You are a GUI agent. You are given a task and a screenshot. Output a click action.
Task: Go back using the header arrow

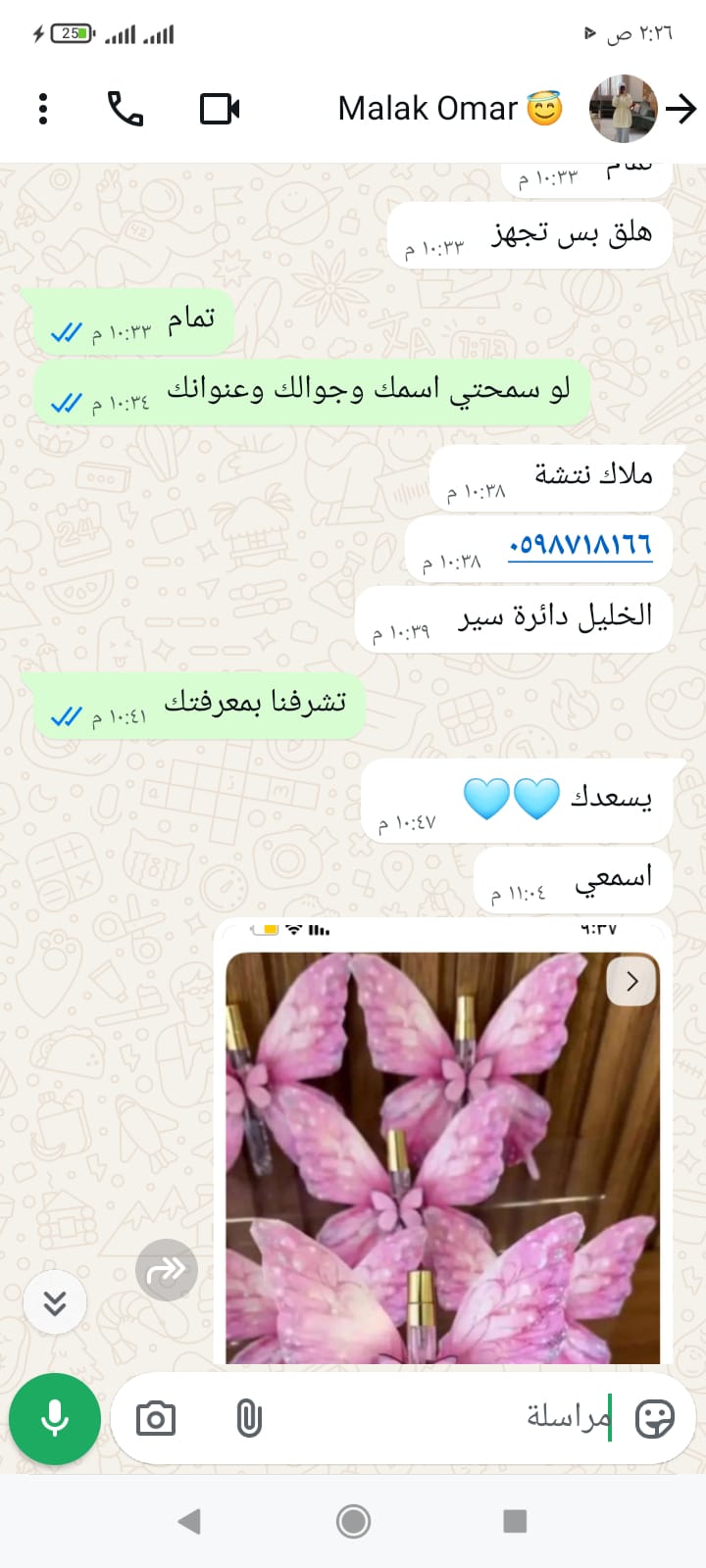coord(681,109)
